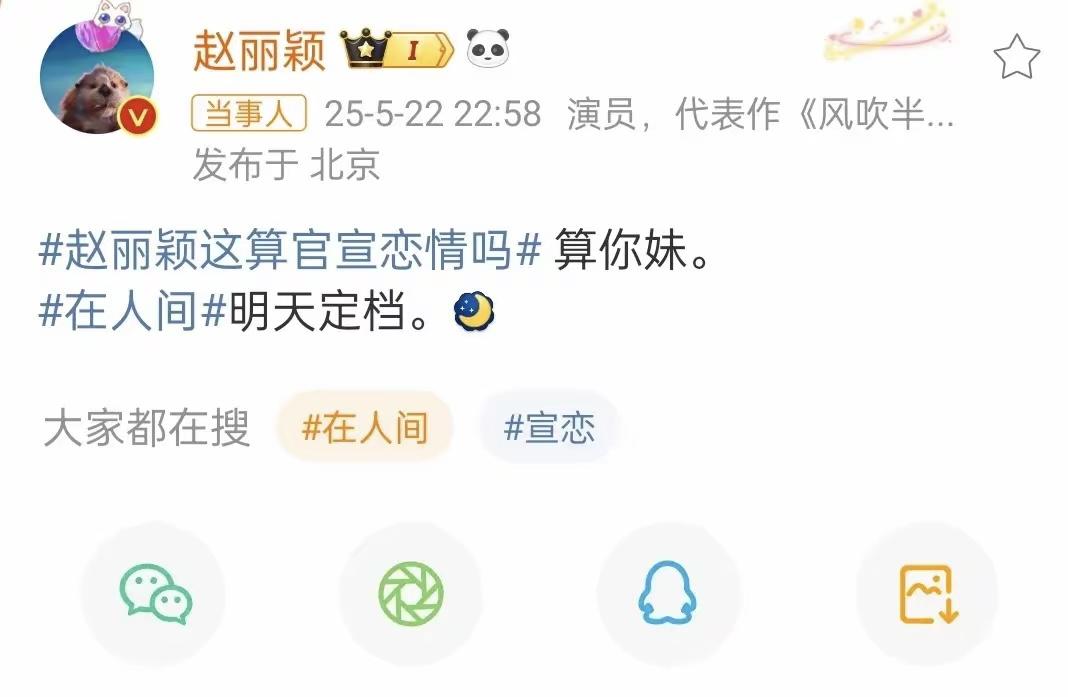Share the post to QQ

pyautogui.click(x=668, y=595)
